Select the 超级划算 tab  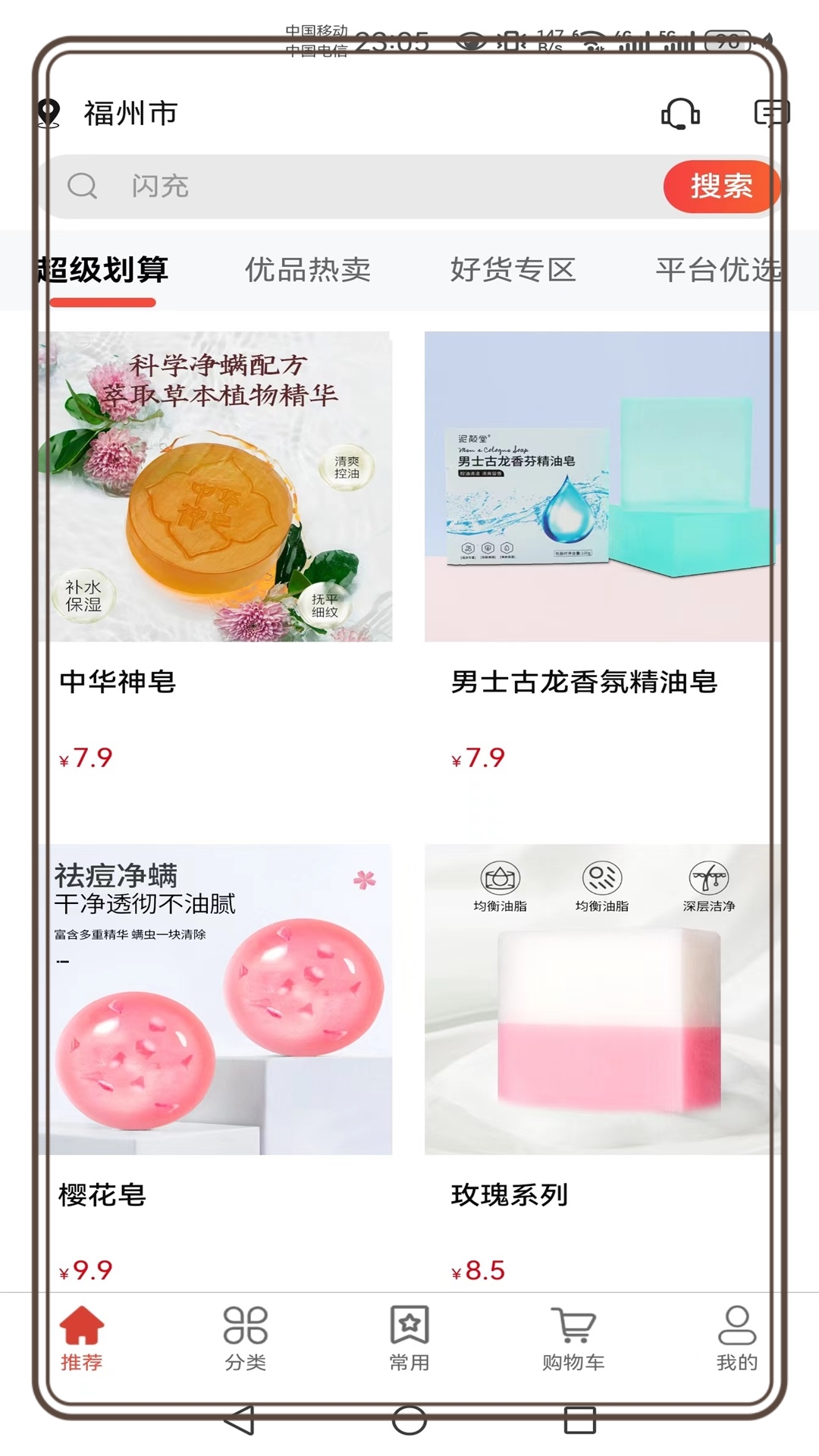103,270
